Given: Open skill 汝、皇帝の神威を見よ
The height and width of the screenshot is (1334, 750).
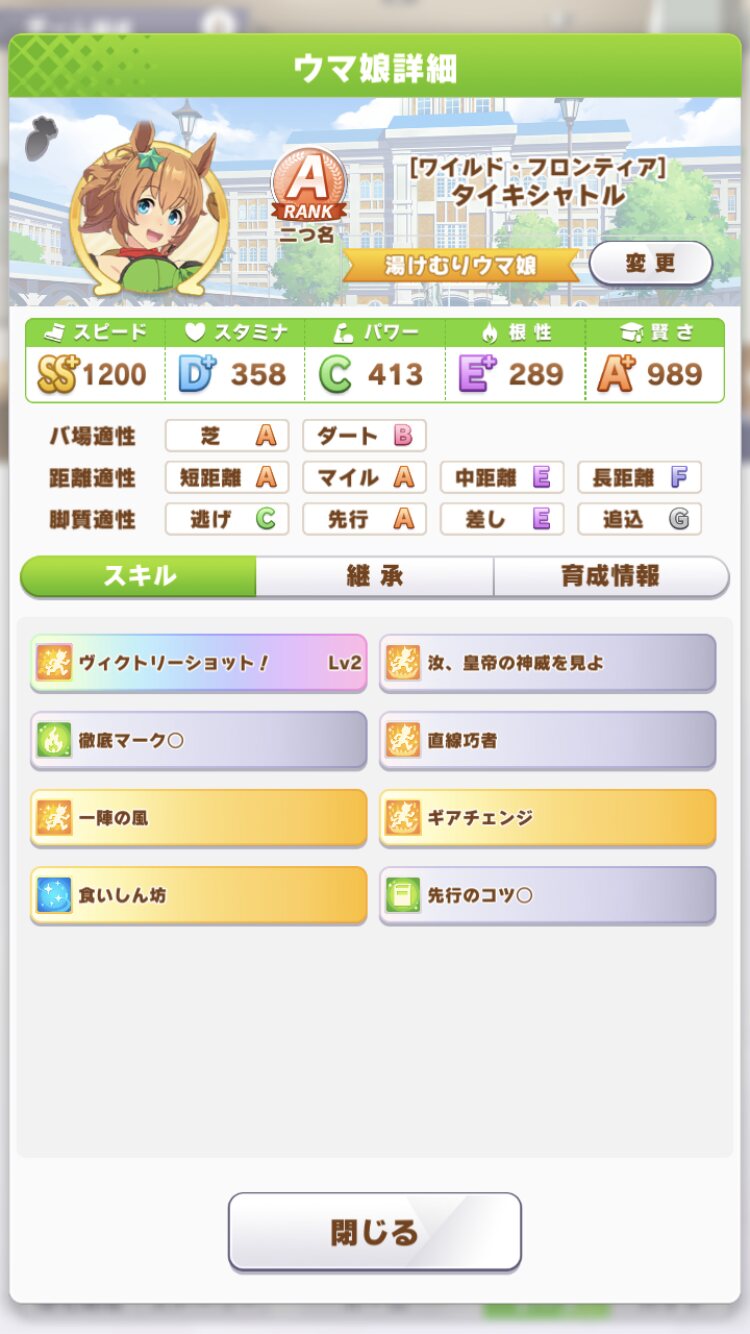Looking at the screenshot, I should pyautogui.click(x=547, y=662).
